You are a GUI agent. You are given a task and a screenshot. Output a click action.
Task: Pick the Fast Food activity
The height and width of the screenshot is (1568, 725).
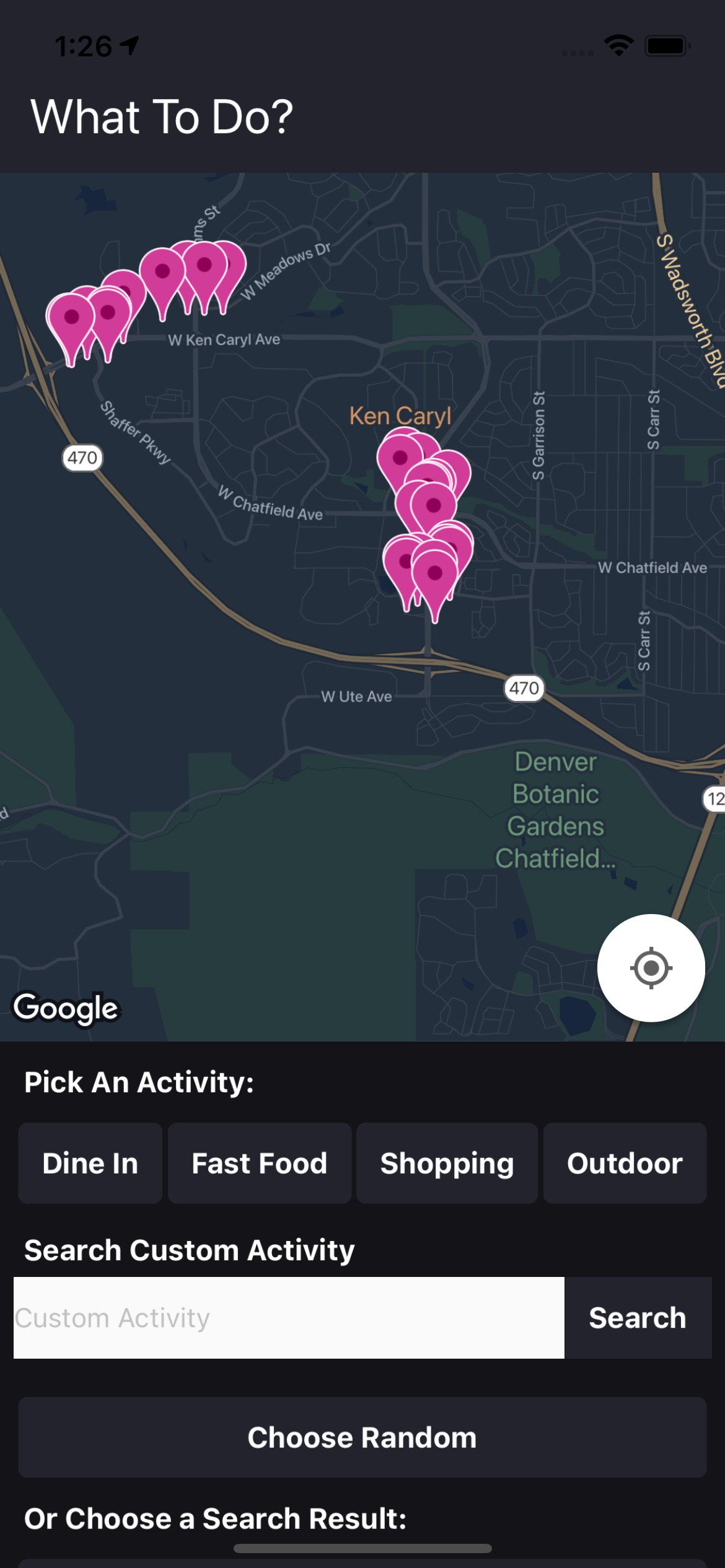click(260, 1163)
